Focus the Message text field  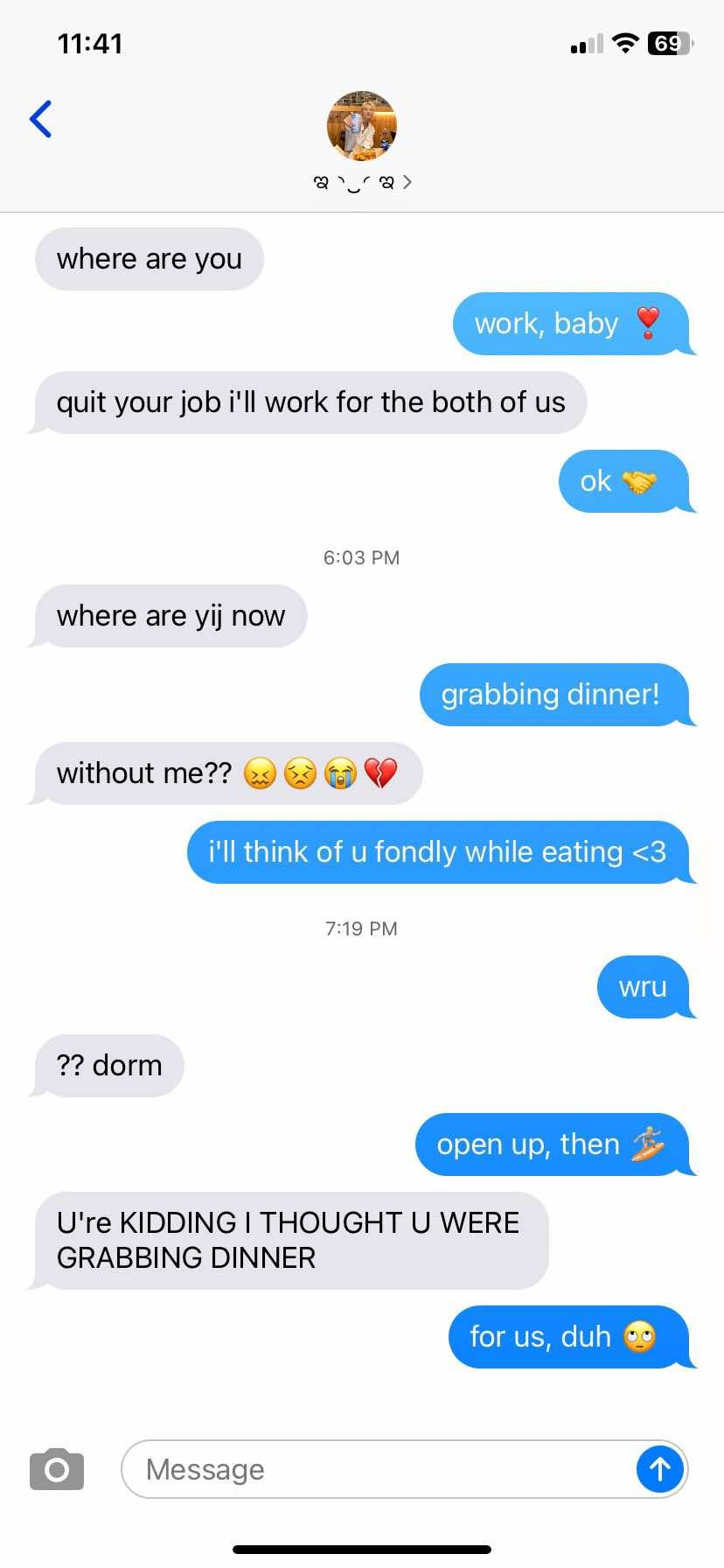pos(376,1469)
